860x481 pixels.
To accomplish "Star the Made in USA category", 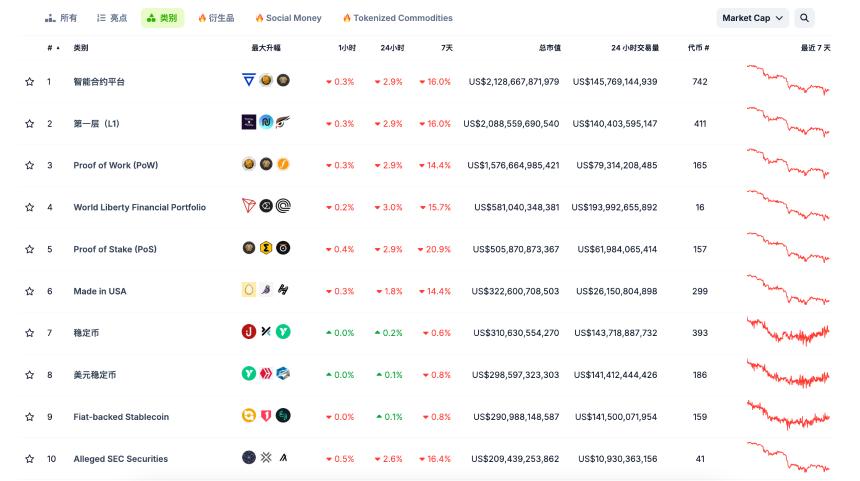I will 29,291.
